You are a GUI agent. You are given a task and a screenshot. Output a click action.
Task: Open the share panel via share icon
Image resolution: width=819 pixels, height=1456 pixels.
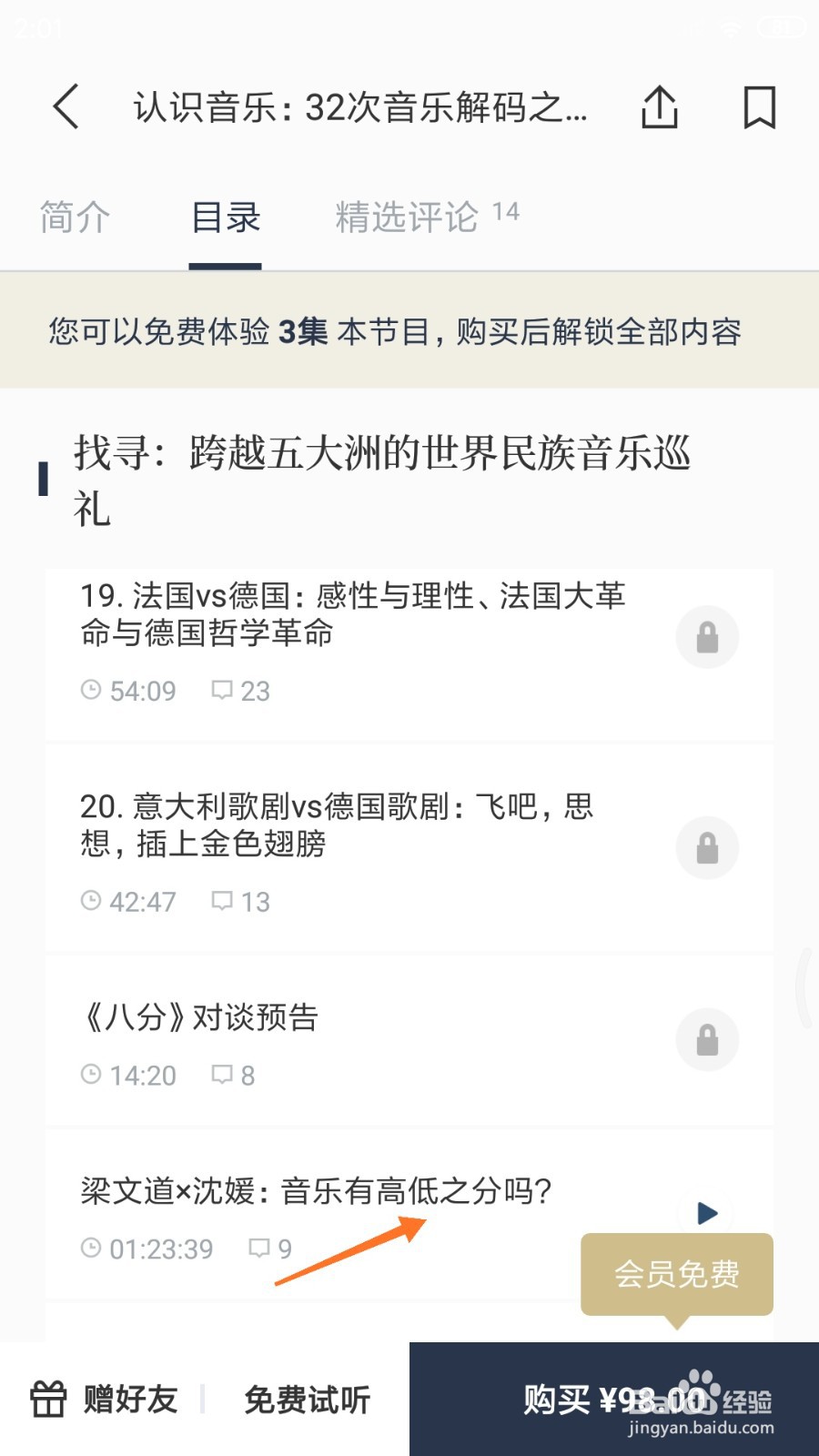tap(660, 106)
